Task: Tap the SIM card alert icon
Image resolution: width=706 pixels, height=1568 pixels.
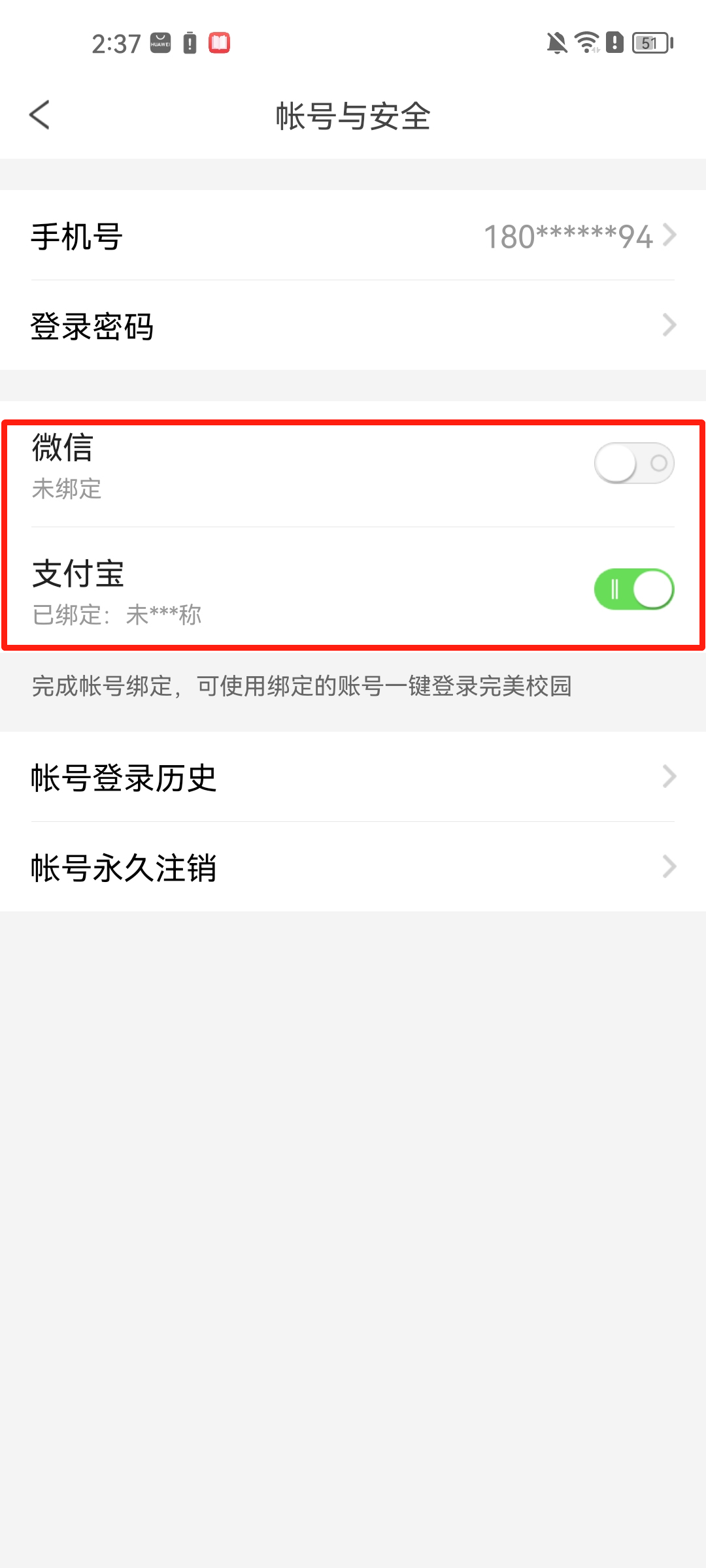Action: tap(613, 43)
